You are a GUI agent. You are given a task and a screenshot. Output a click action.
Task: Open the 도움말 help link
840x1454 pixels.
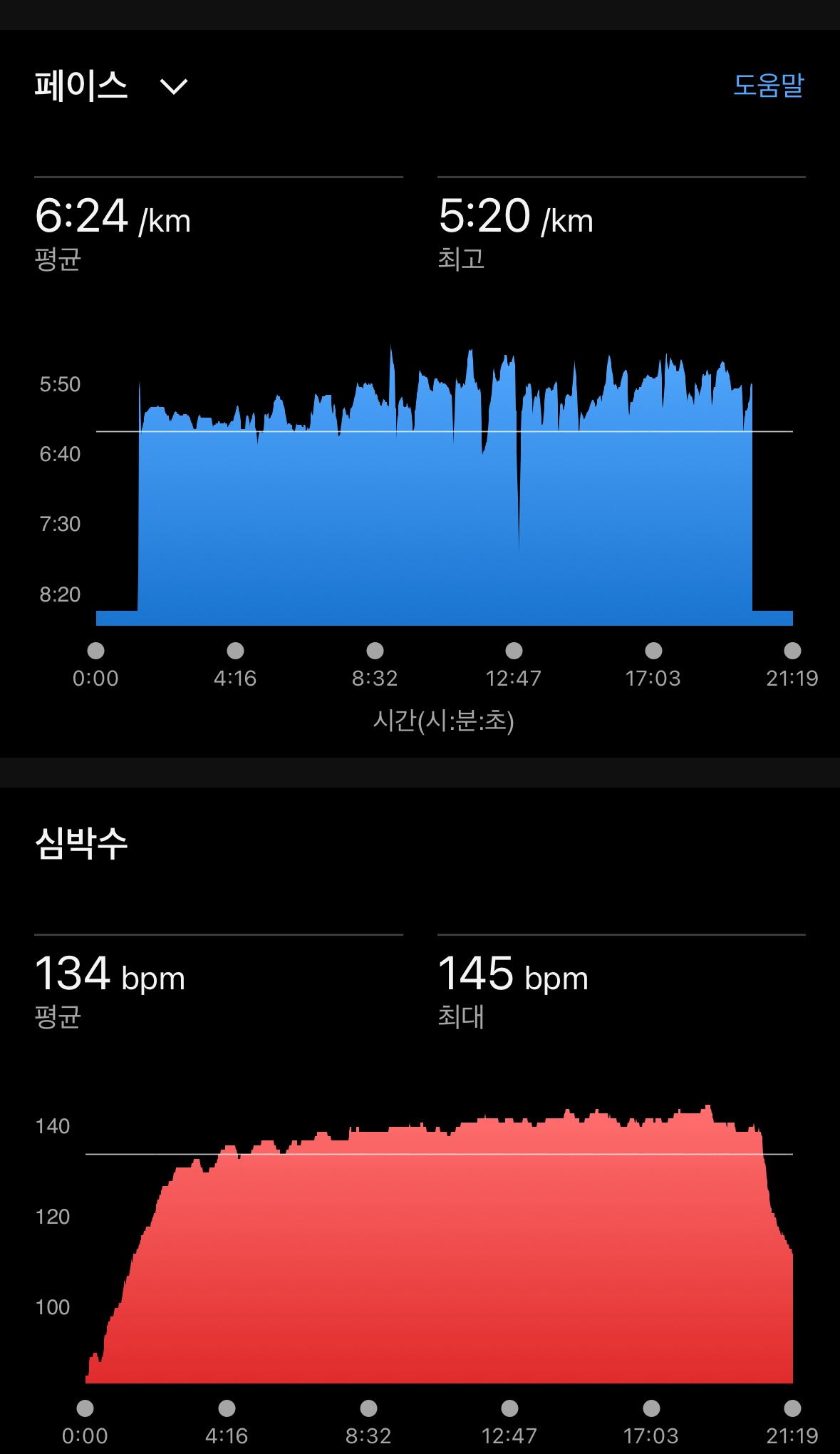point(768,86)
